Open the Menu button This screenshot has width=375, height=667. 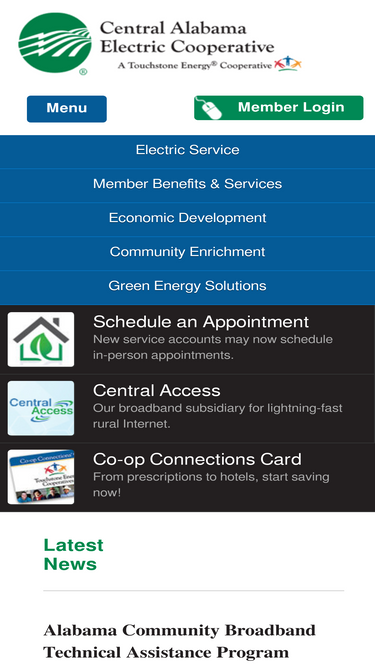(x=67, y=108)
